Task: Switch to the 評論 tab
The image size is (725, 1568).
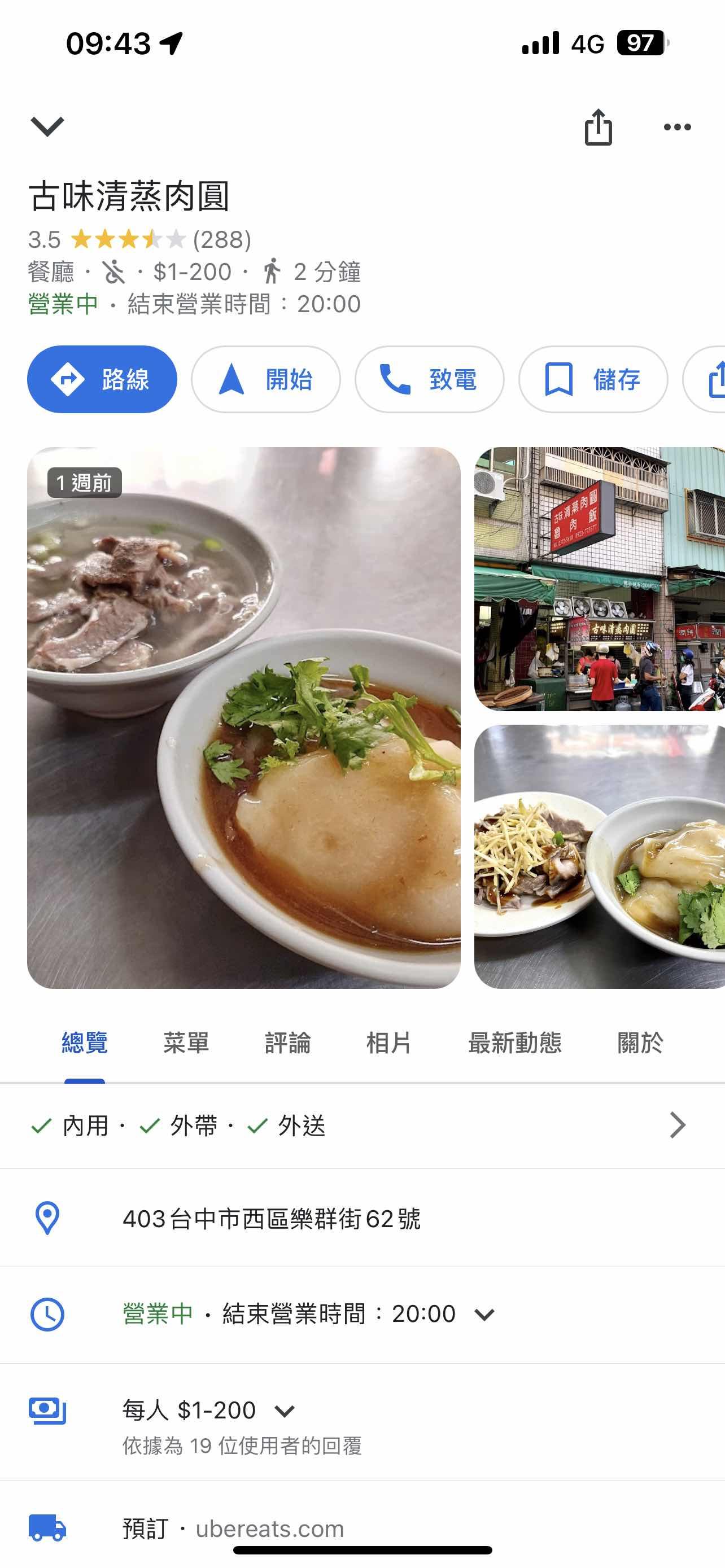Action: (287, 1043)
